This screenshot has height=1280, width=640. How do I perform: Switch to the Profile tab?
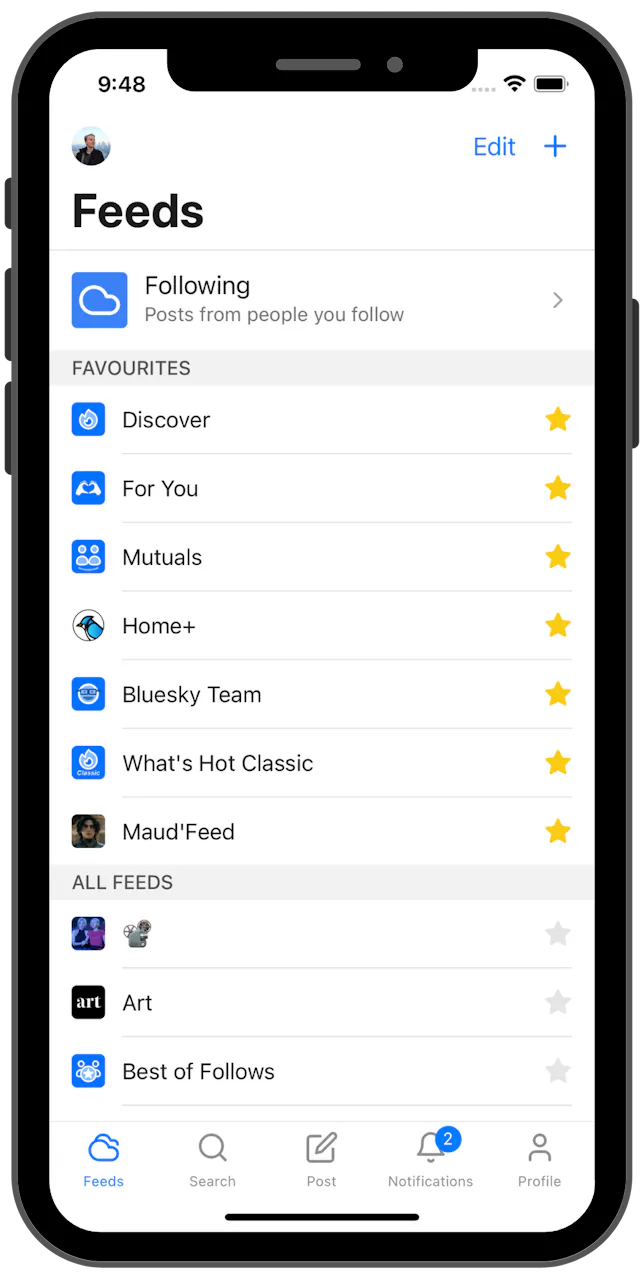point(539,1160)
